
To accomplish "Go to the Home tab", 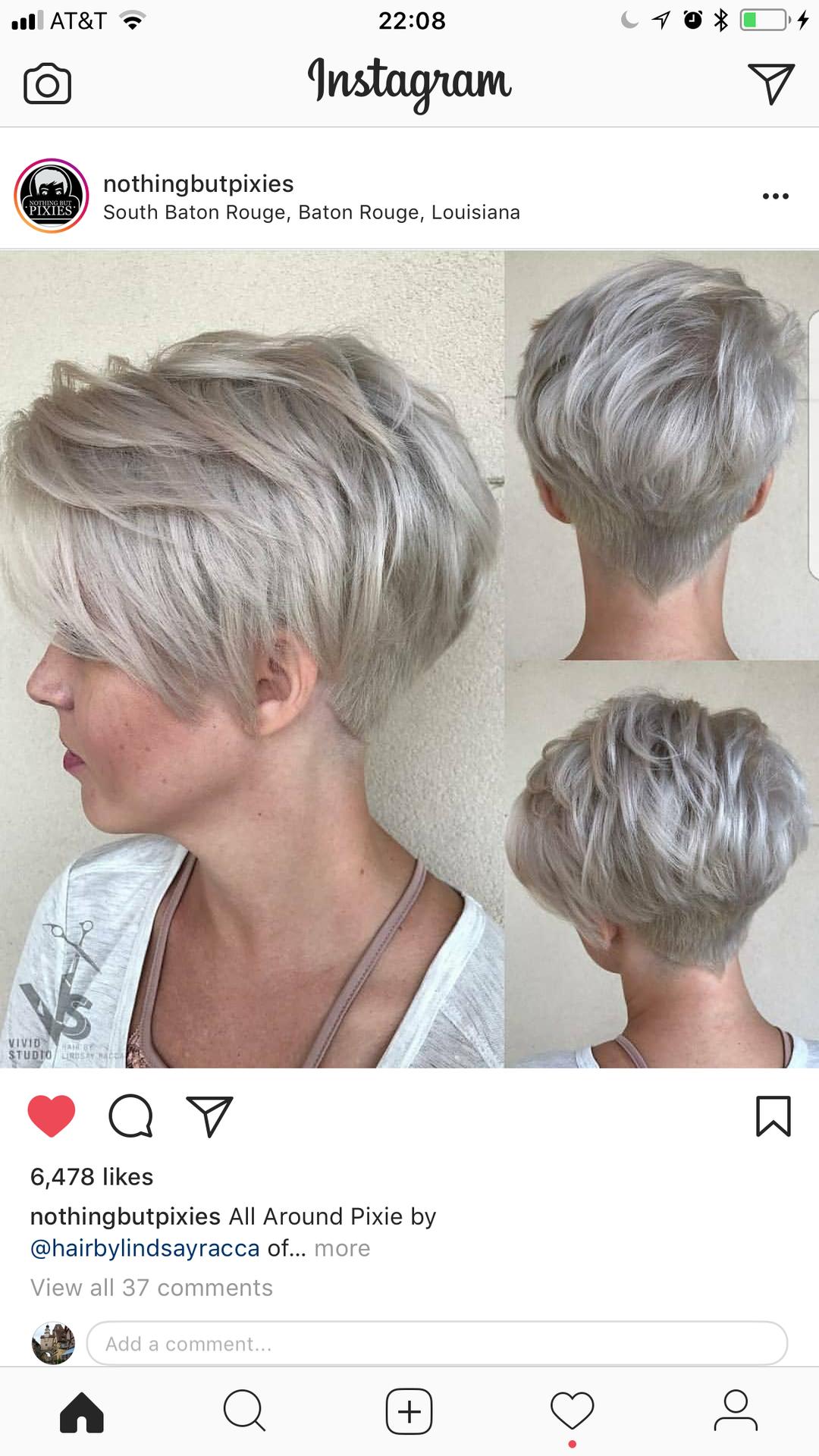I will 82,1412.
